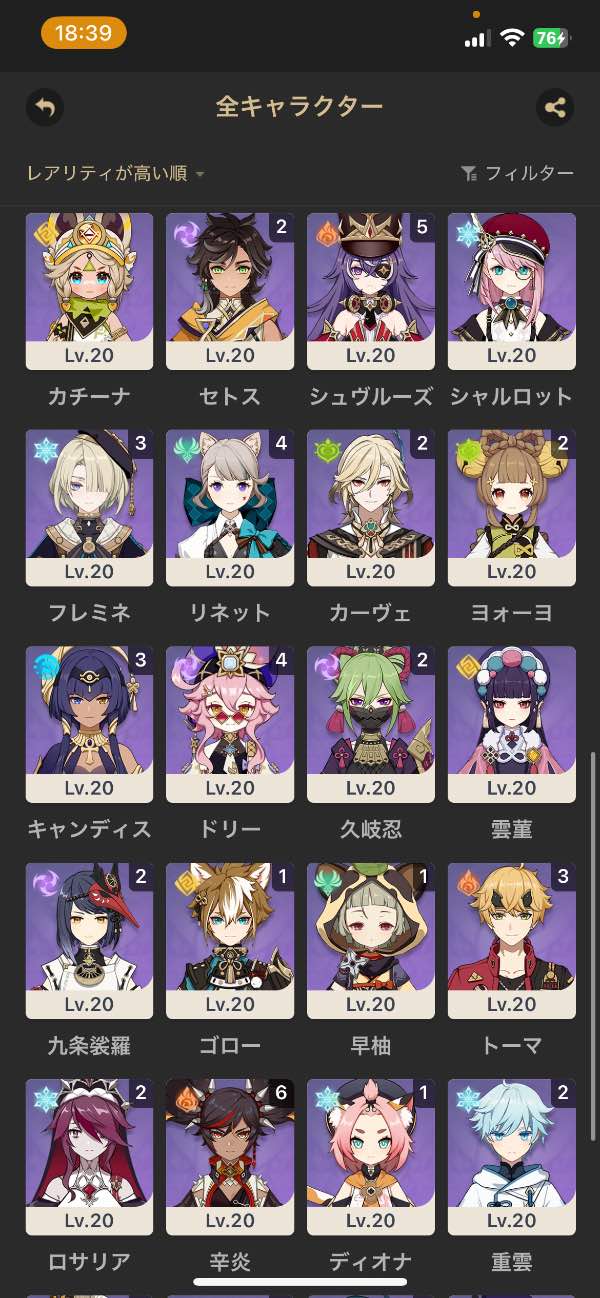View 早柚 character details
Image resolution: width=600 pixels, height=1298 pixels.
371,940
